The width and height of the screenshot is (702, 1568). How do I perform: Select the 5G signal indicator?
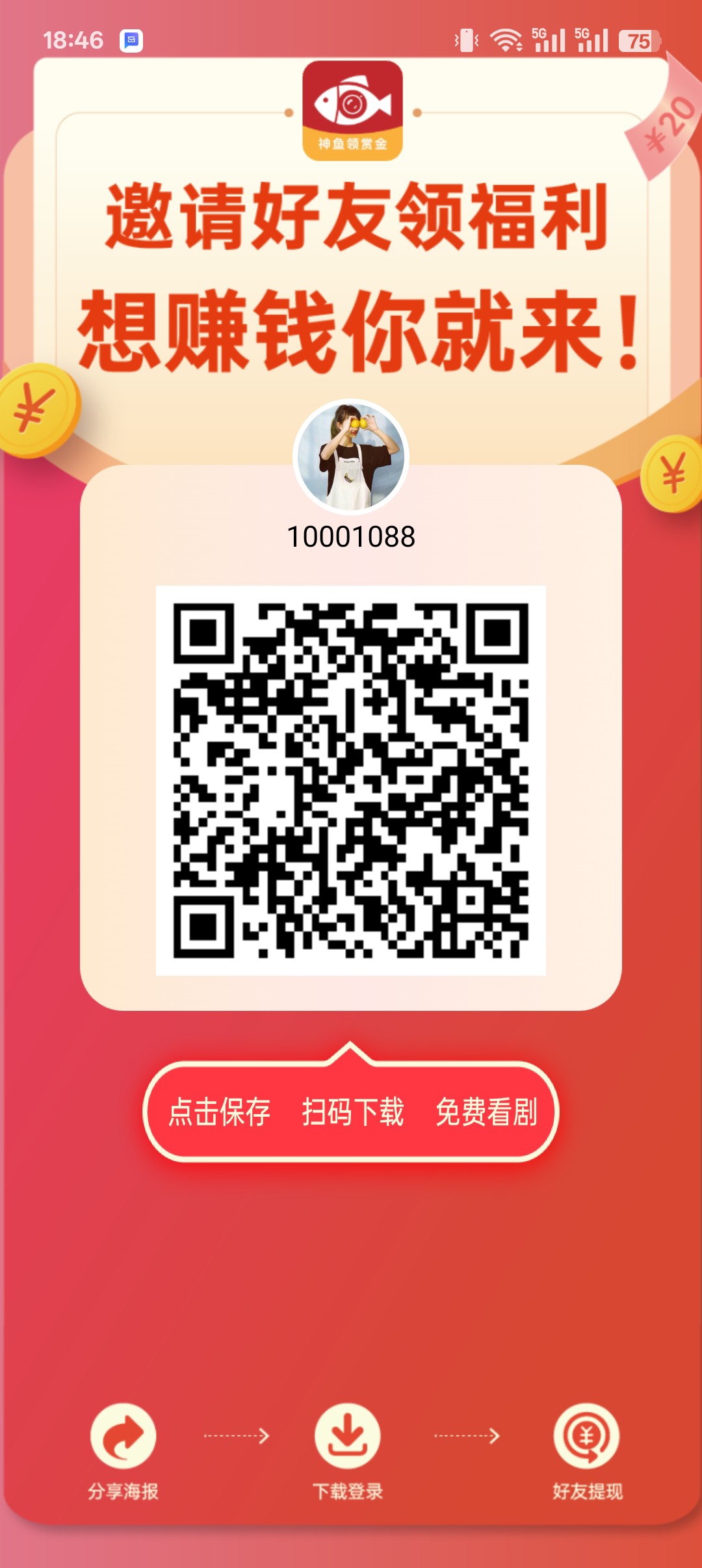549,39
